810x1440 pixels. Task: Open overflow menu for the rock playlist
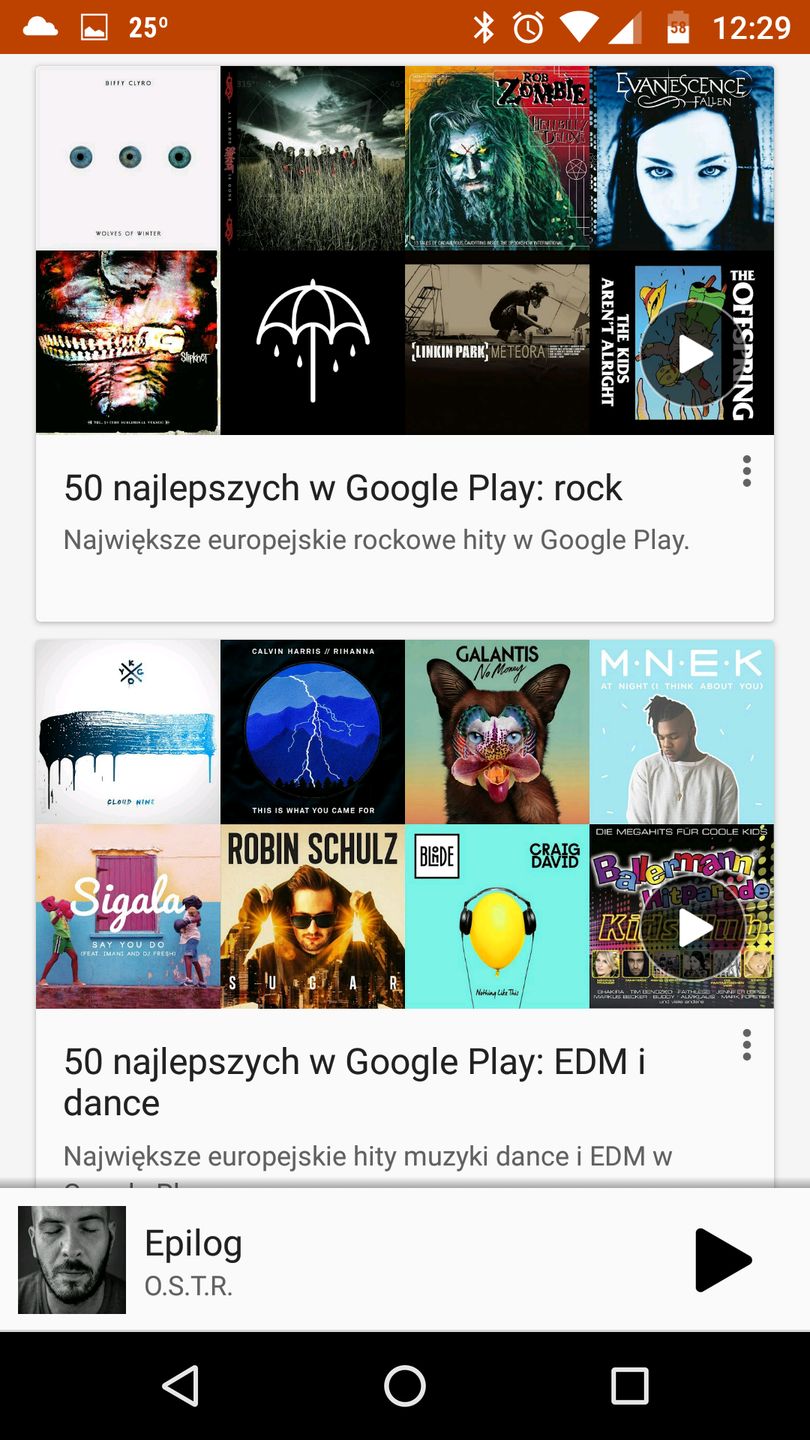tap(746, 471)
